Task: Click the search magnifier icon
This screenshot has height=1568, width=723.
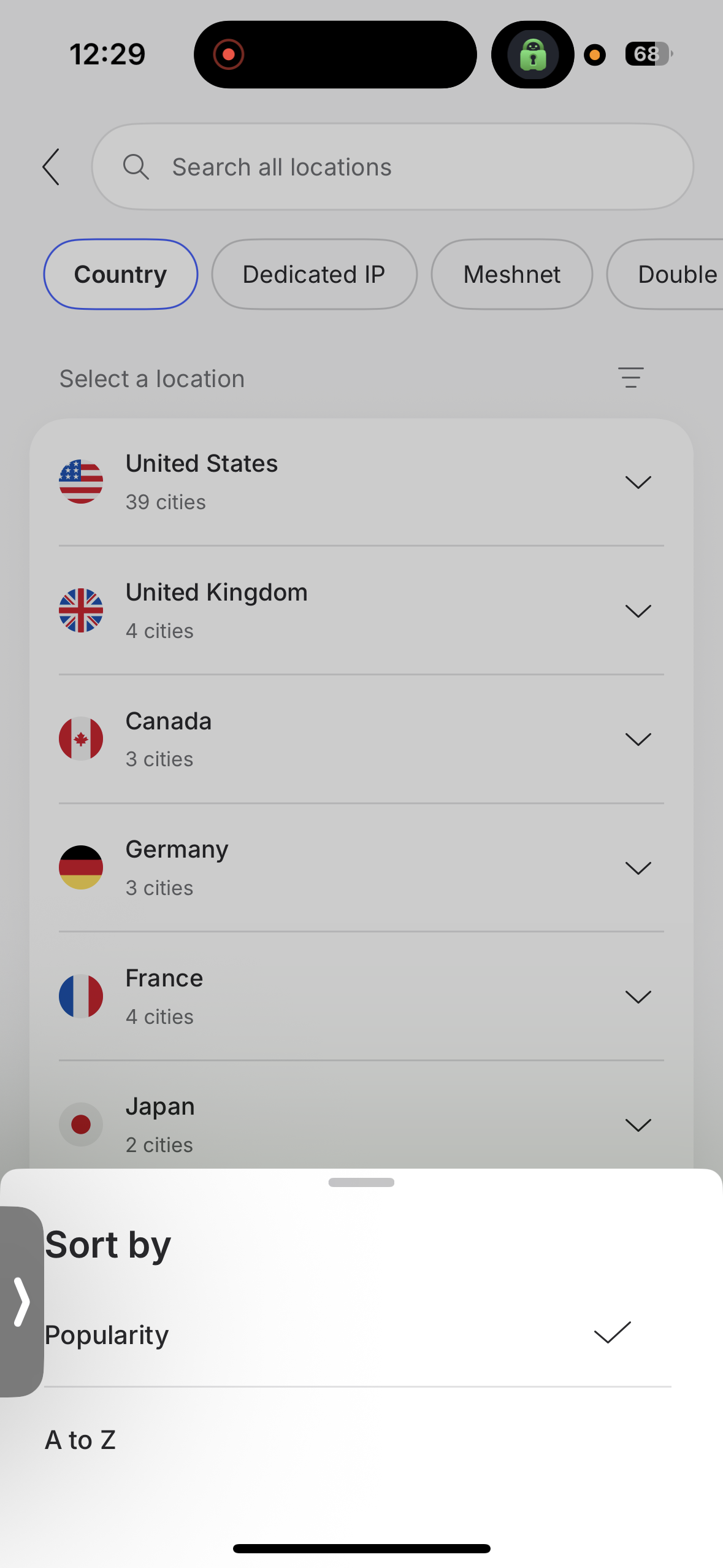Action: [136, 166]
